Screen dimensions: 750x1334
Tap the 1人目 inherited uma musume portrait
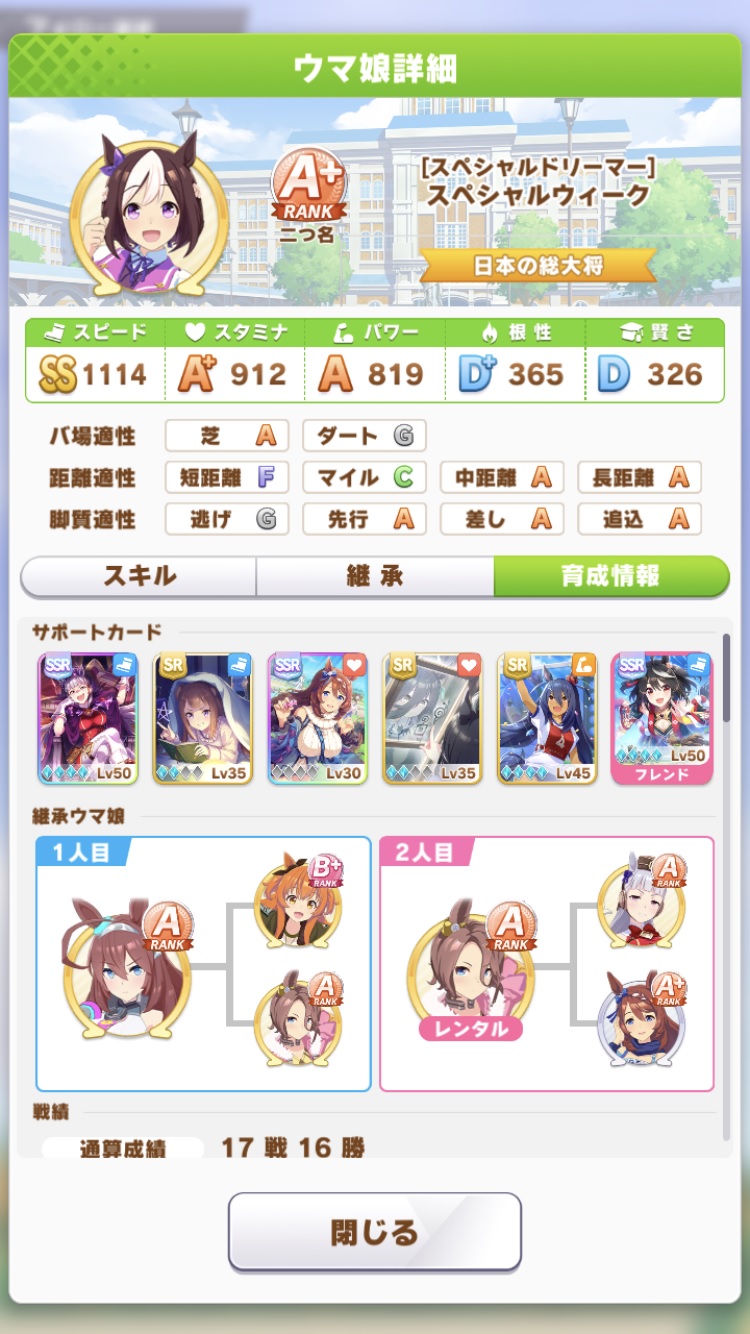click(x=127, y=966)
